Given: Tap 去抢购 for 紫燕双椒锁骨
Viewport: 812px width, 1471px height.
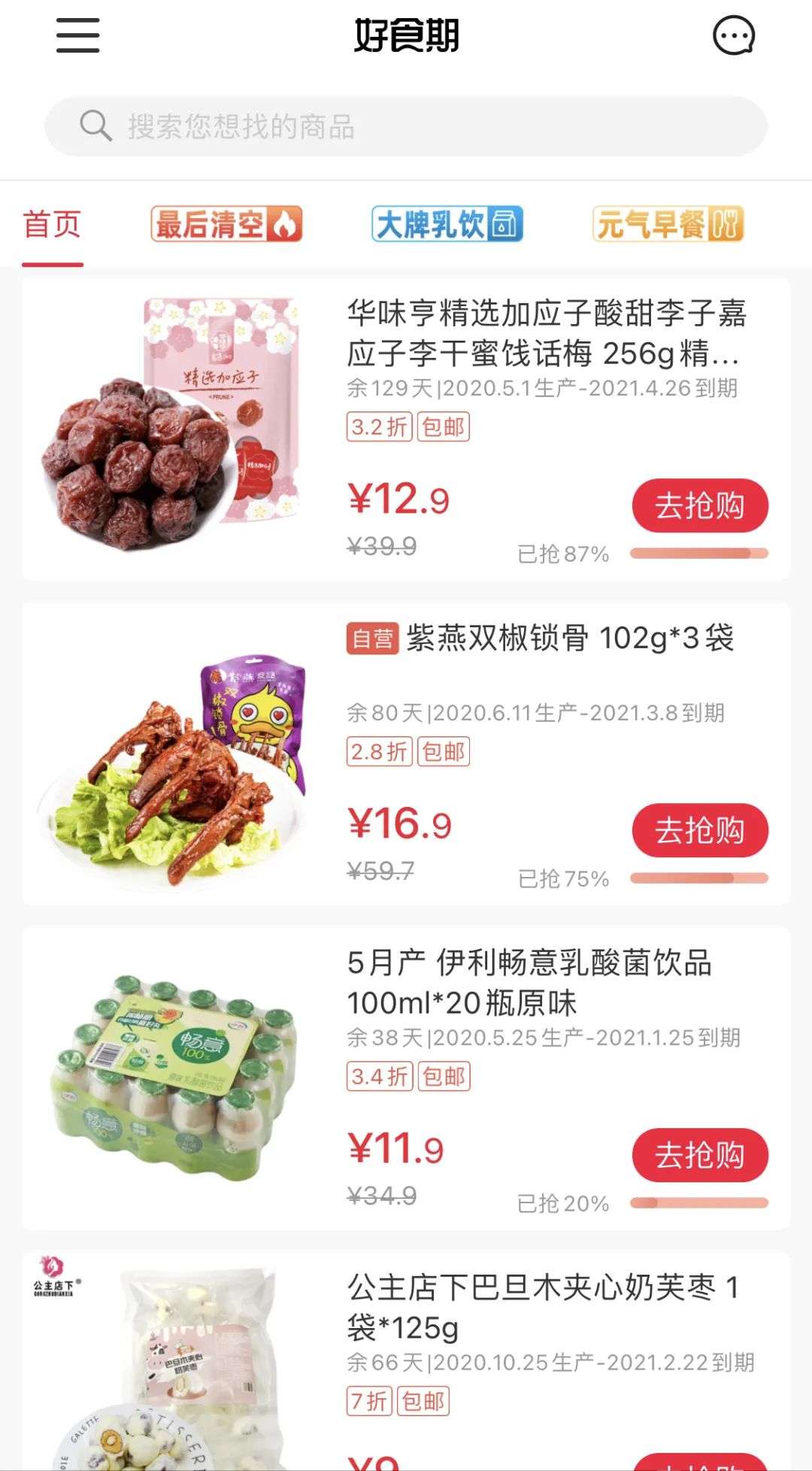Looking at the screenshot, I should [x=699, y=830].
